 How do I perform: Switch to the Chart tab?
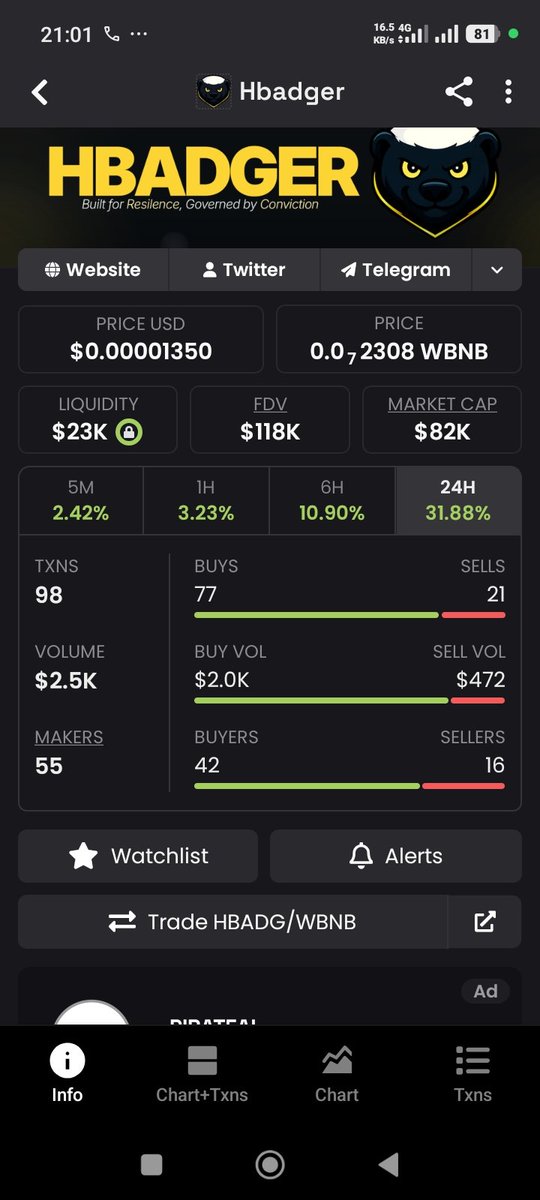click(337, 1074)
